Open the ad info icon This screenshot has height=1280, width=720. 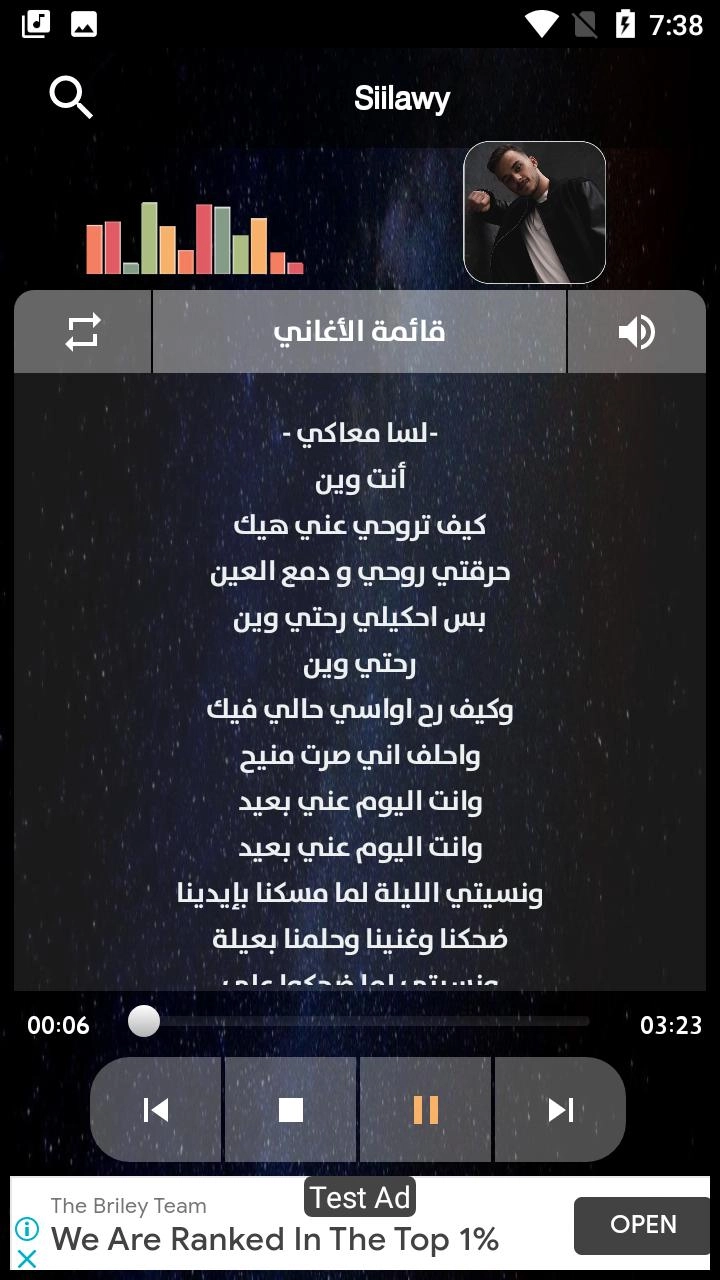pos(27,1229)
